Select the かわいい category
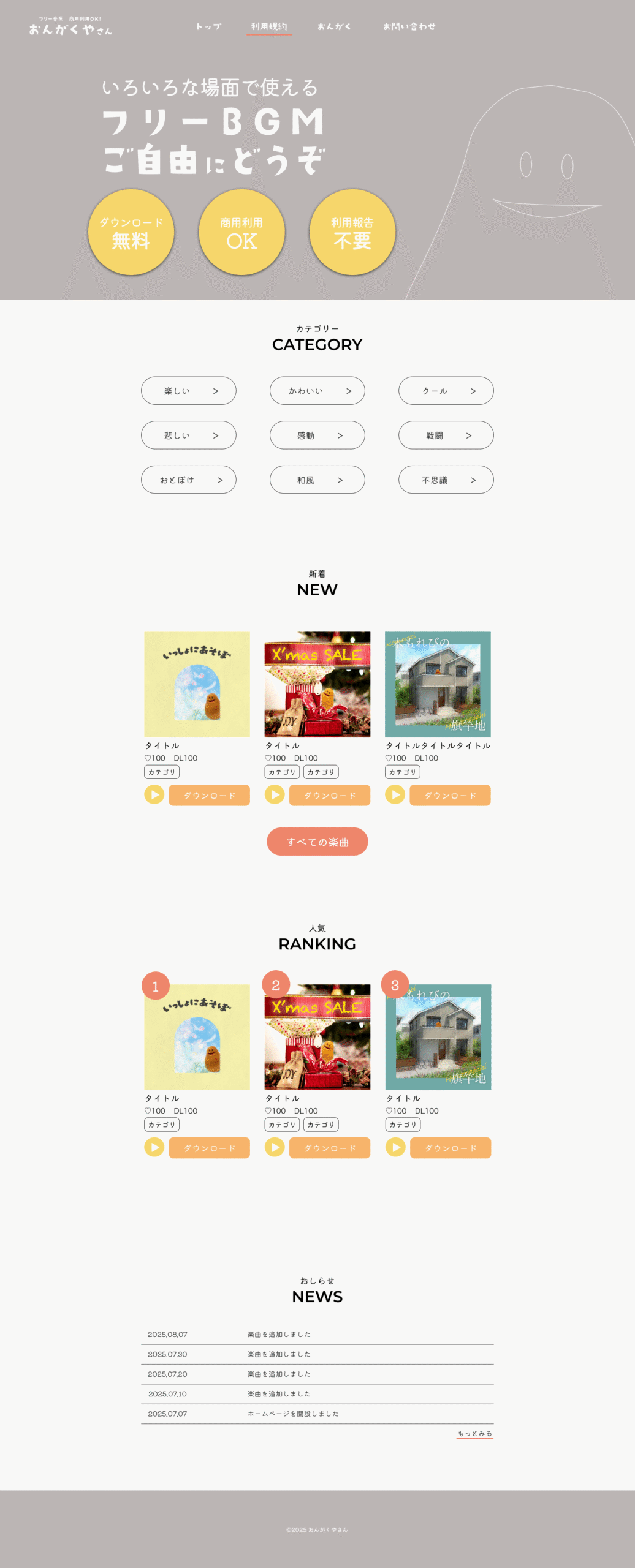 coord(317,391)
